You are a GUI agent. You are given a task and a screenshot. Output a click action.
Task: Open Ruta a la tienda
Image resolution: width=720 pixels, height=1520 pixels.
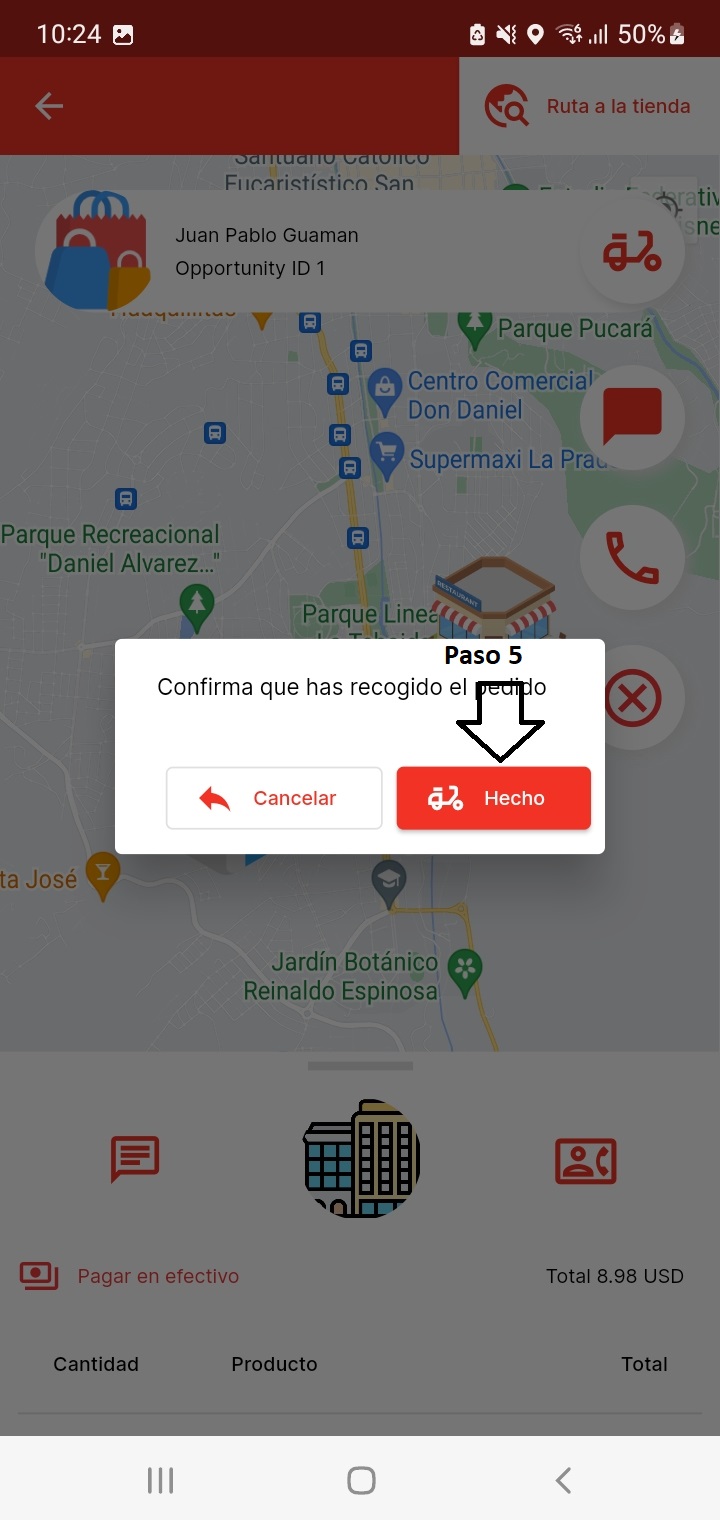589,106
